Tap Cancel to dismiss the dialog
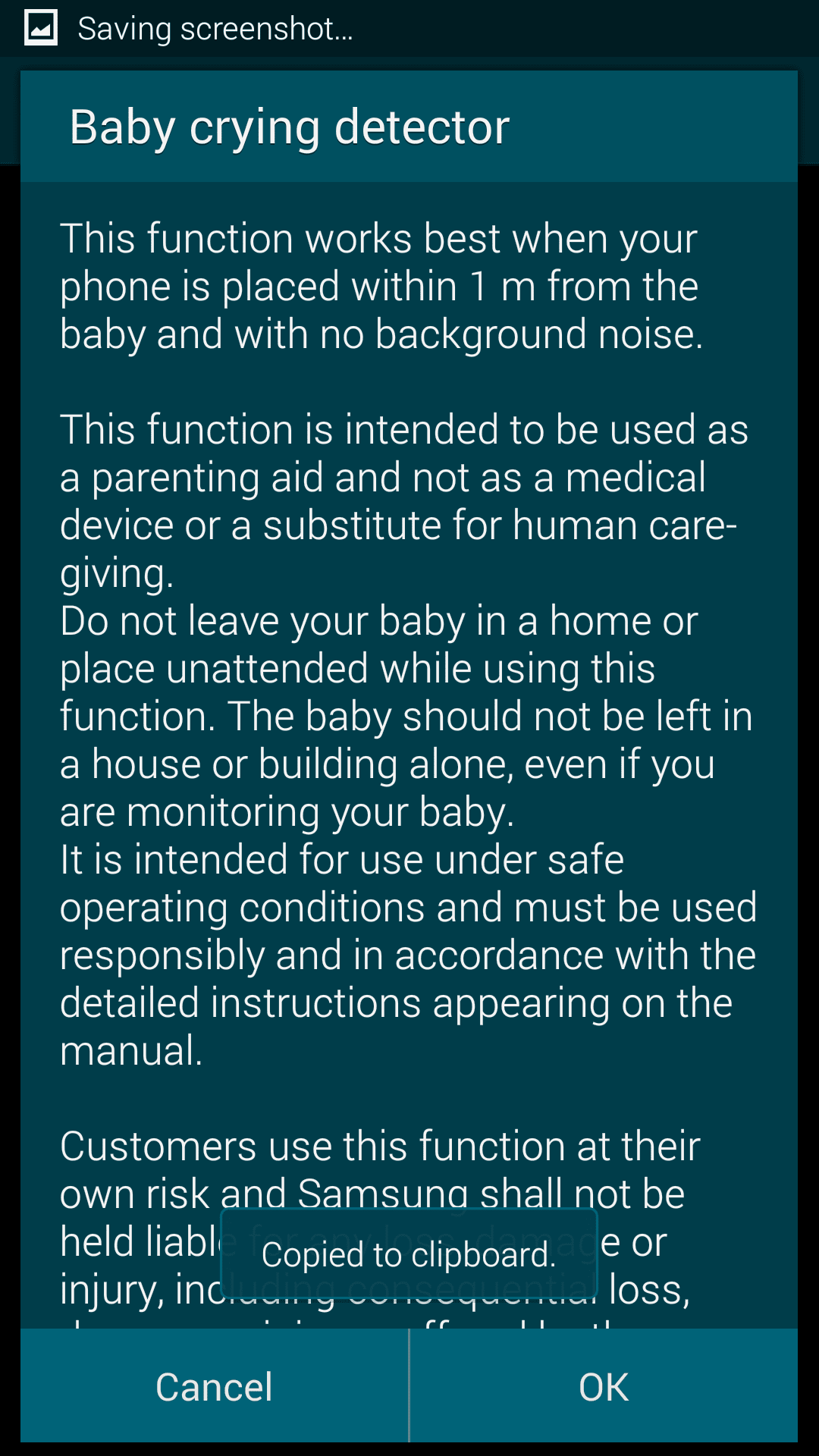819x1456 pixels. tap(214, 1386)
